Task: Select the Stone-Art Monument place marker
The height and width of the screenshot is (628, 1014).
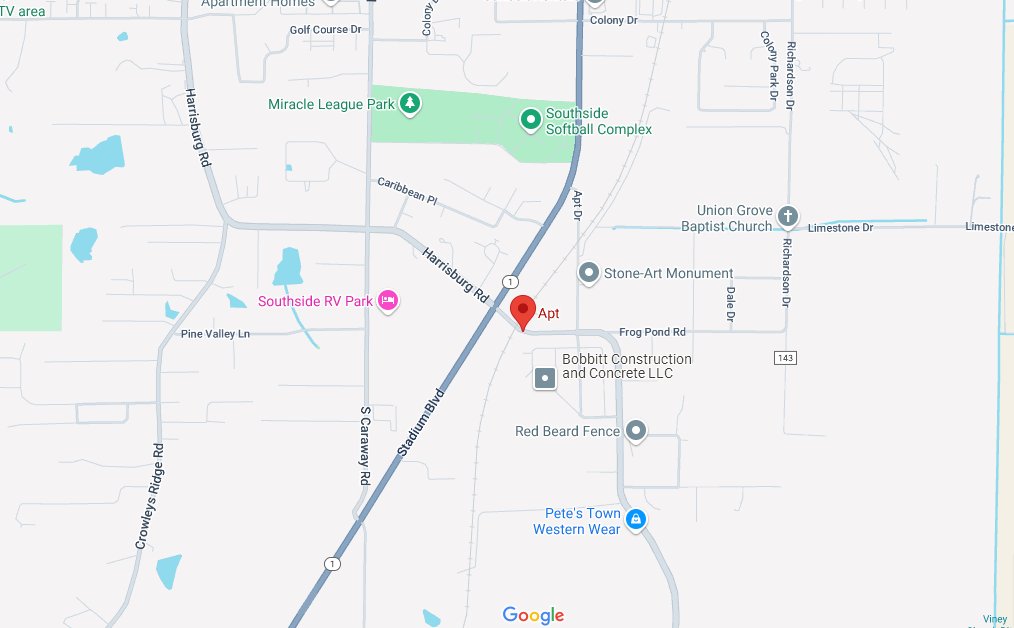Action: pyautogui.click(x=589, y=272)
